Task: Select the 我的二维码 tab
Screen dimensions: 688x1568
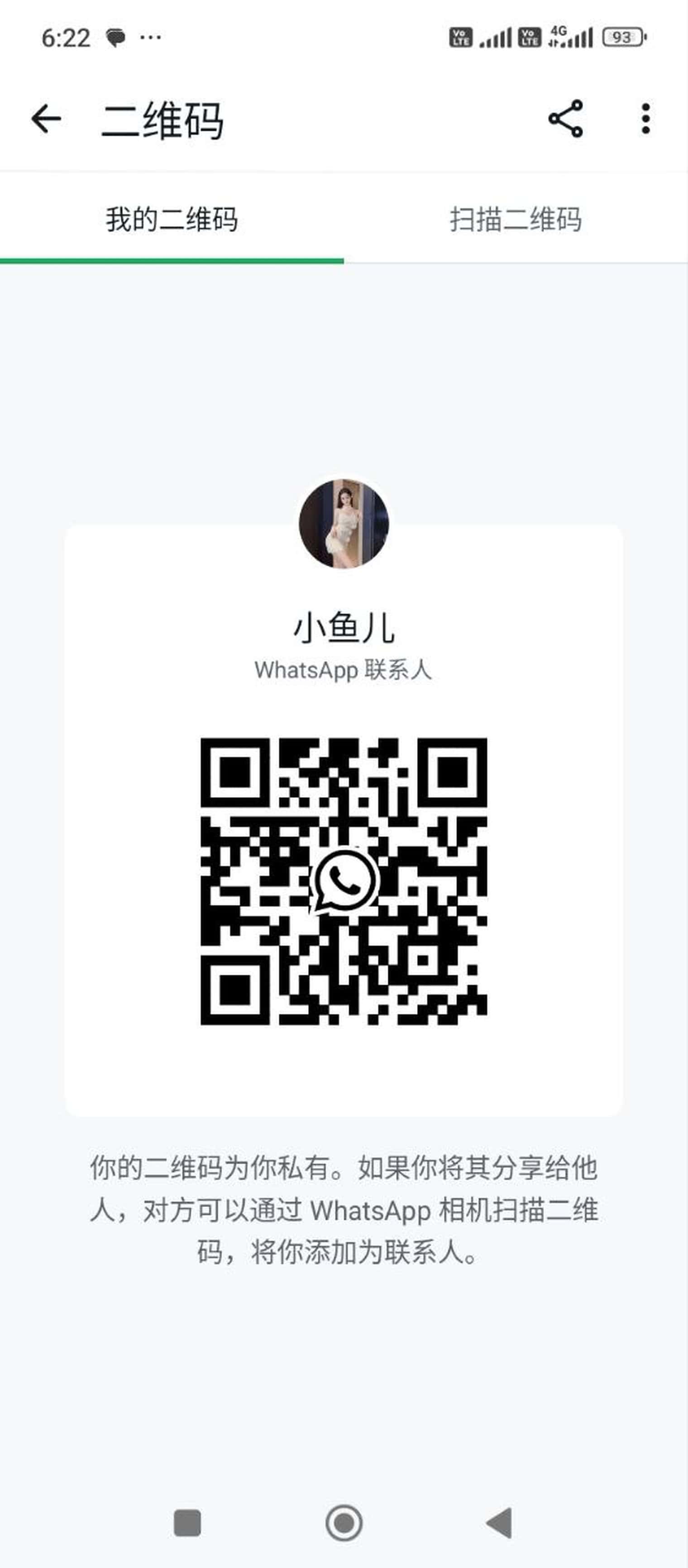Action: tap(172, 219)
